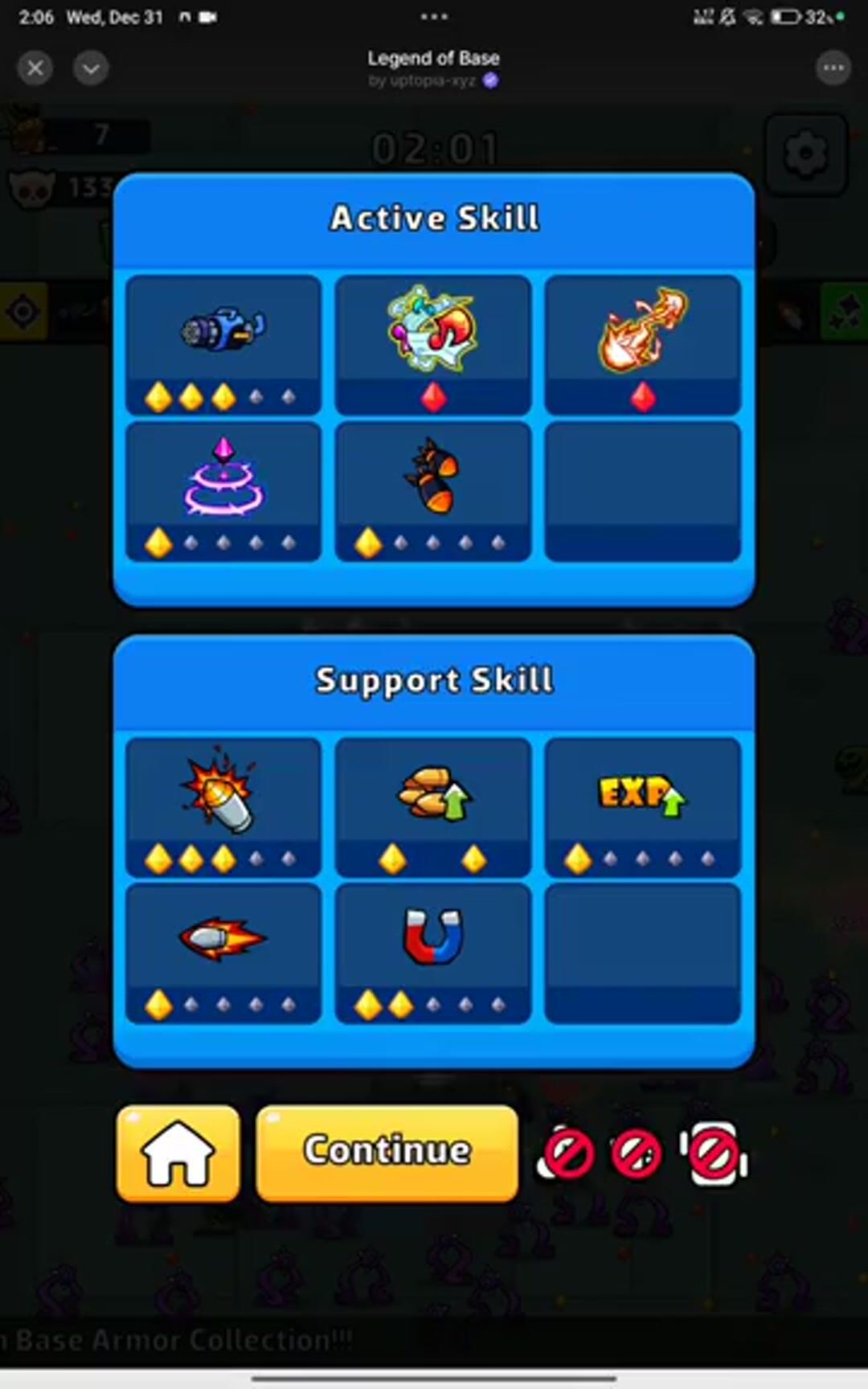Select the fireball active skill
868x1389 pixels.
[x=642, y=344]
